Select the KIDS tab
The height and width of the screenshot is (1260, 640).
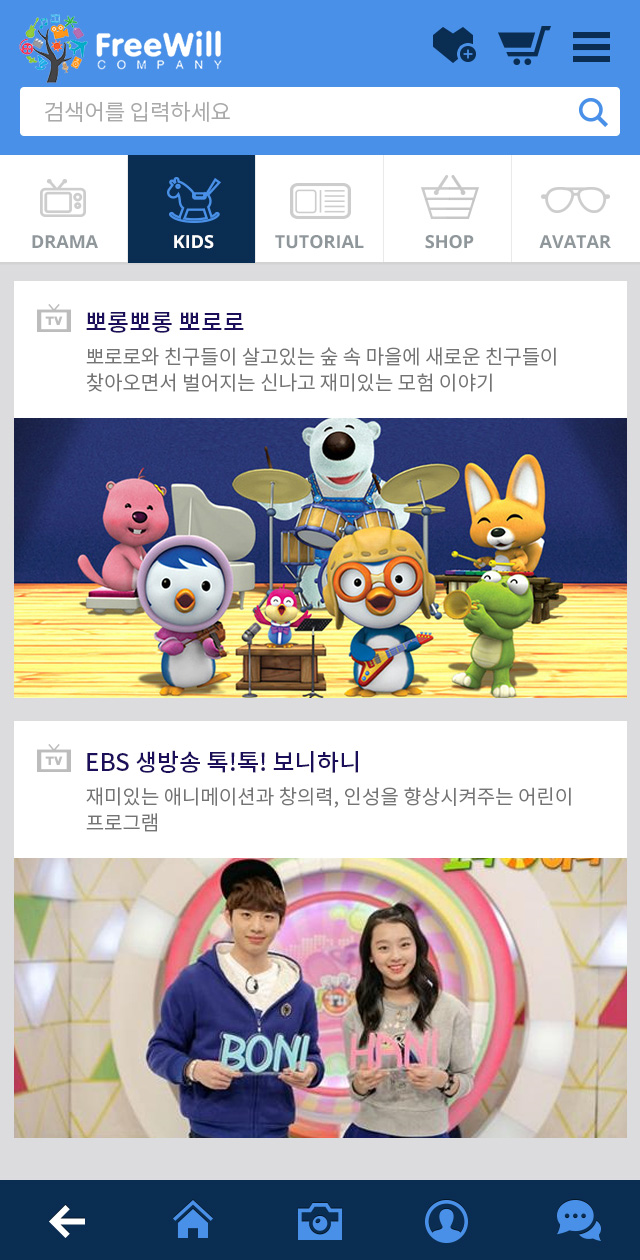coord(192,209)
